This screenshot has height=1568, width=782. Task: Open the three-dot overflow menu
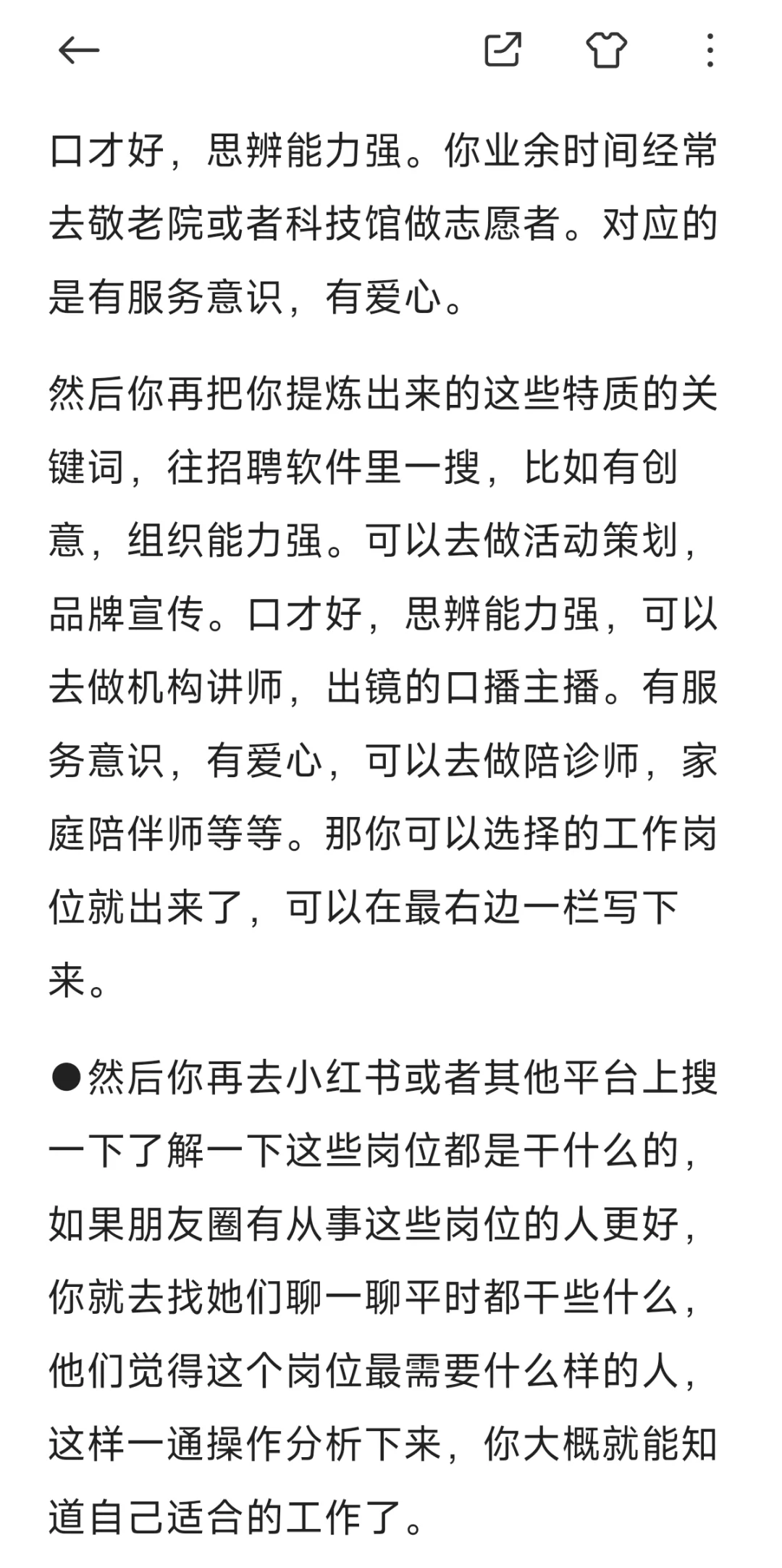tap(710, 50)
